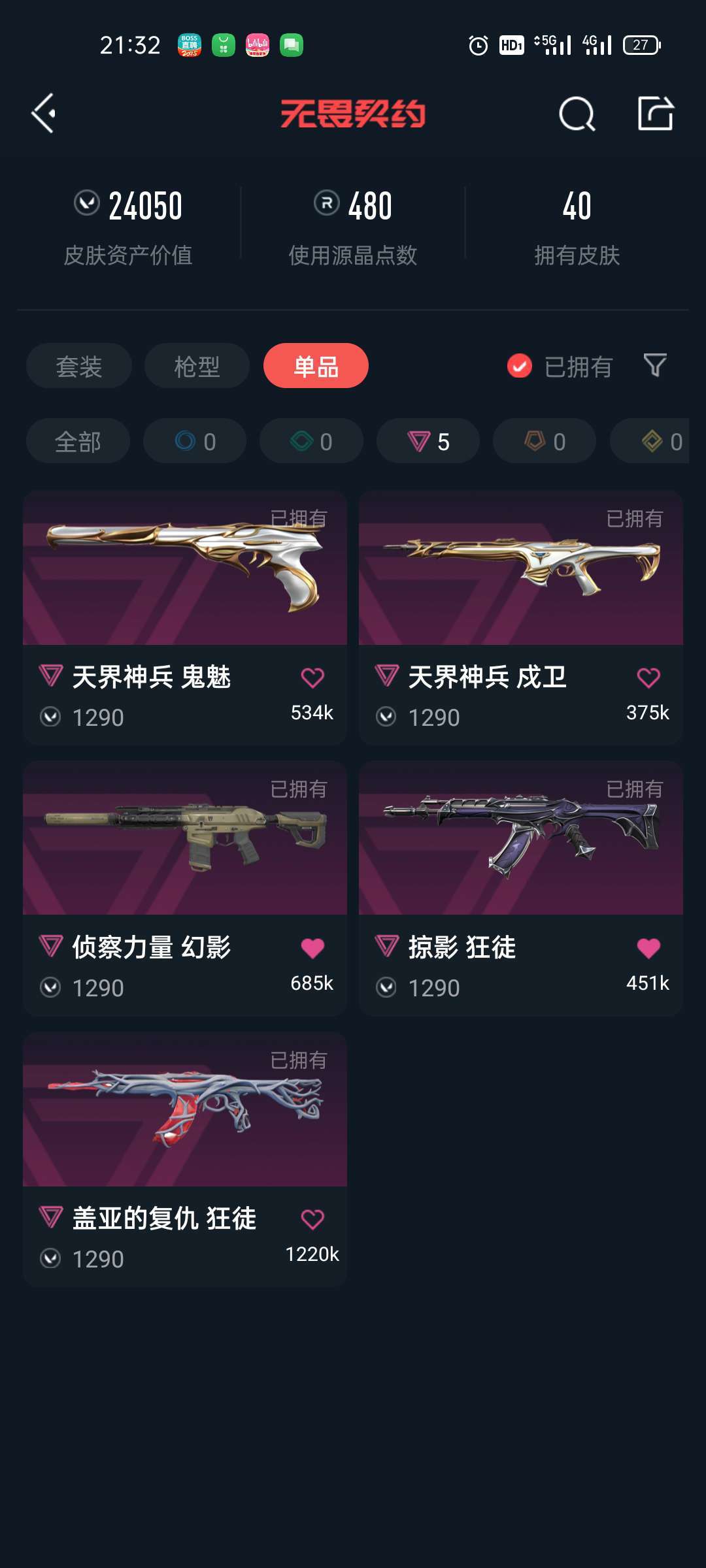Uncheck the 已拥有 filter checkbox
The width and height of the screenshot is (706, 1568).
[x=520, y=366]
